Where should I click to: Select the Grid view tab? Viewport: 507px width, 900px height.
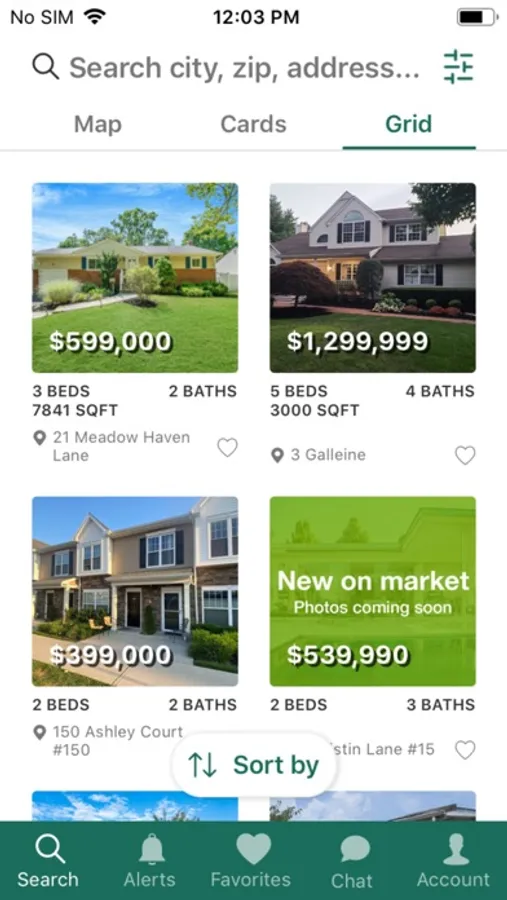(x=409, y=125)
